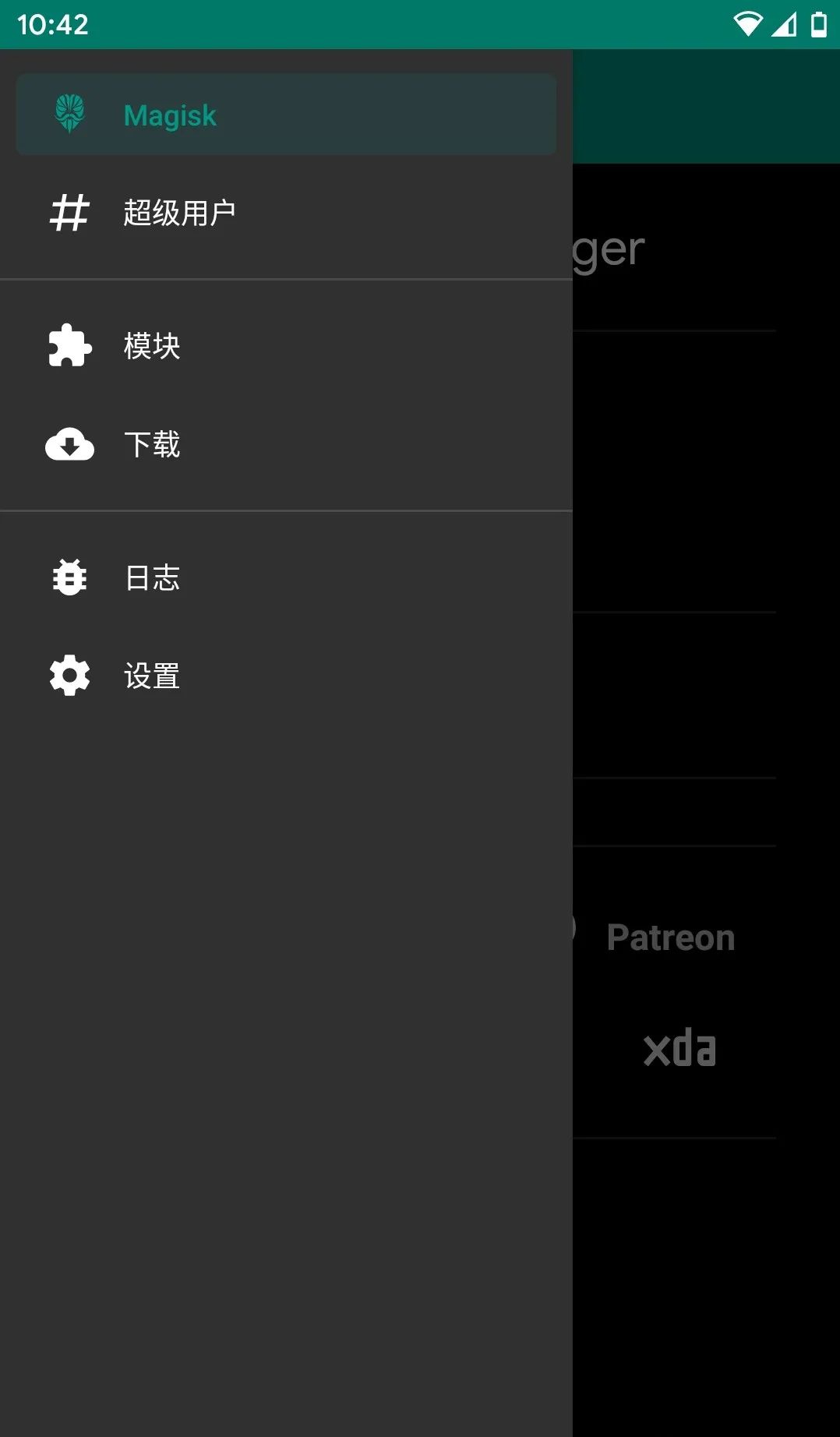Viewport: 840px width, 1437px height.
Task: Open 下载 (Downloads) section
Action: click(152, 445)
